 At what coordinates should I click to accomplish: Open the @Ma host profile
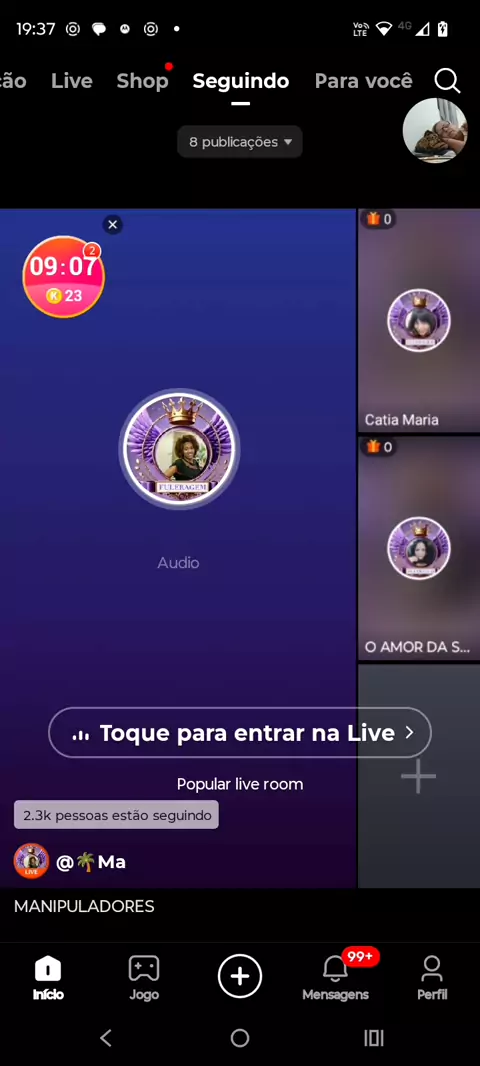pos(70,861)
